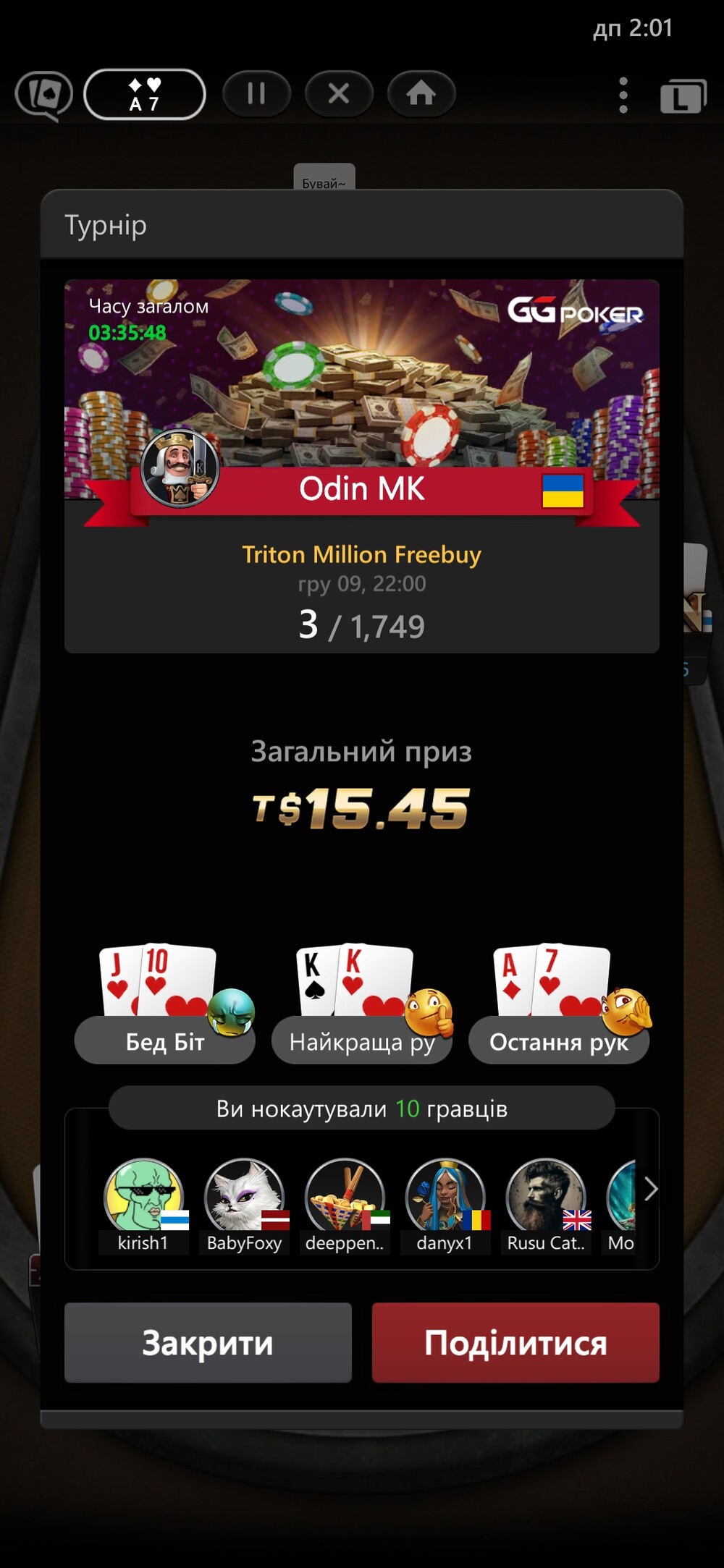Tap the X button in the toolbar

click(x=339, y=93)
